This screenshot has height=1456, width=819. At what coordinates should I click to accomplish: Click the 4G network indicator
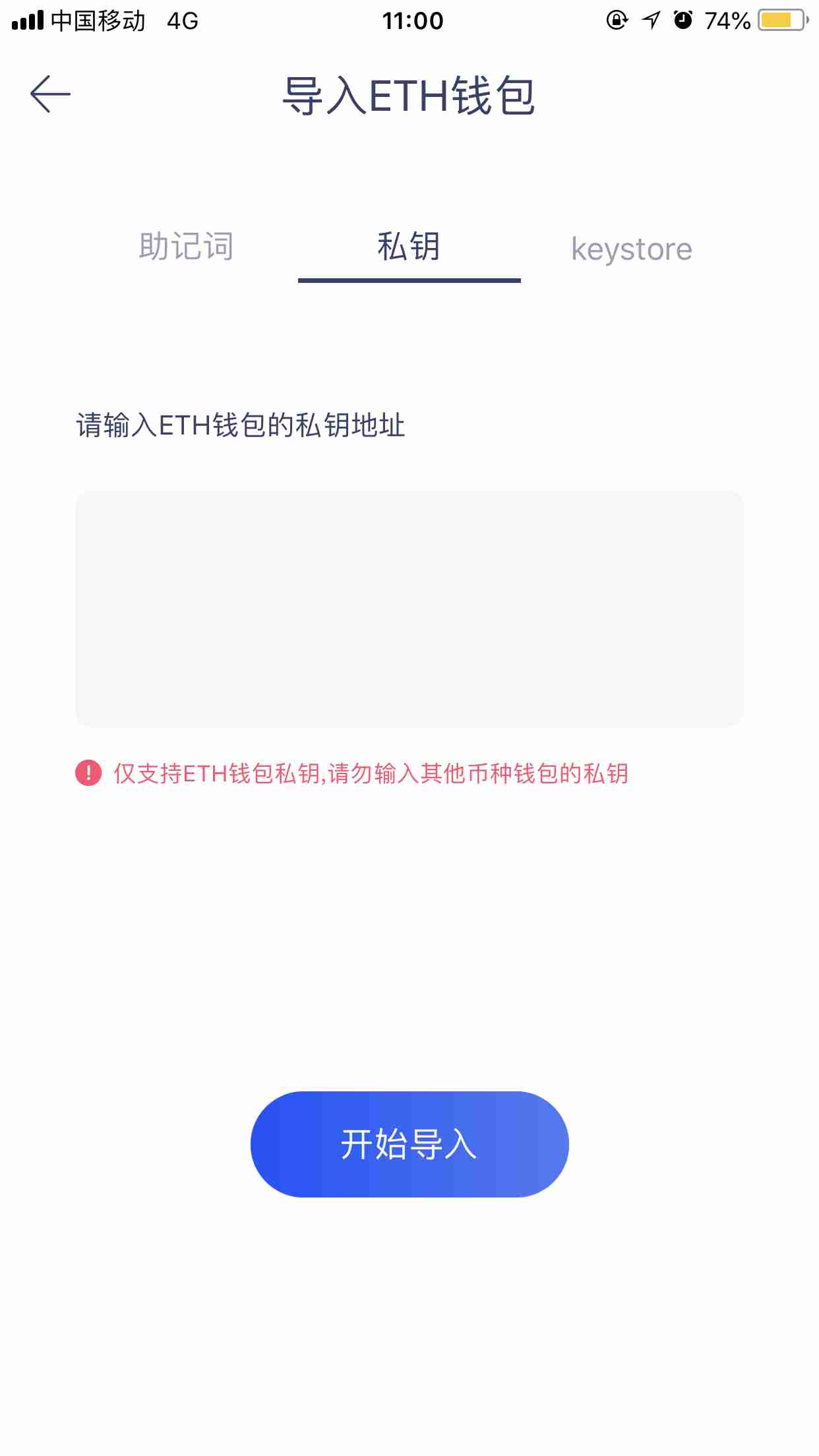[x=183, y=20]
